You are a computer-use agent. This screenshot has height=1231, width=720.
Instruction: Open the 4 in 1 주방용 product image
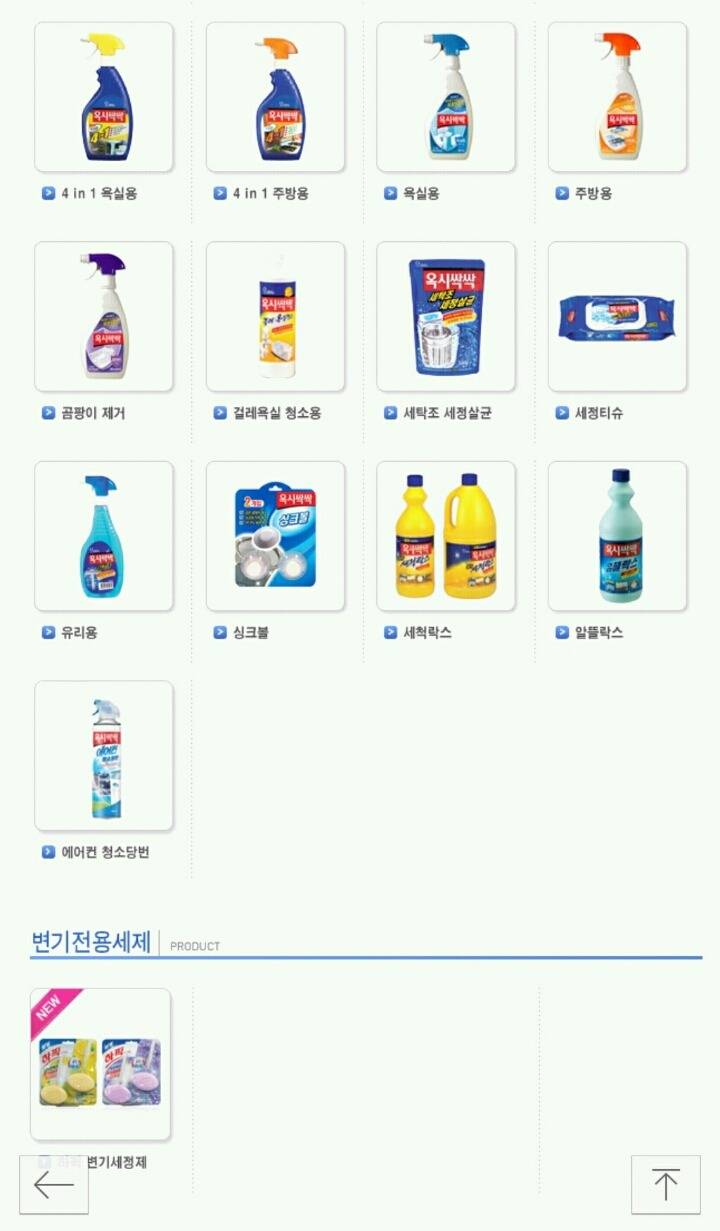pos(275,96)
